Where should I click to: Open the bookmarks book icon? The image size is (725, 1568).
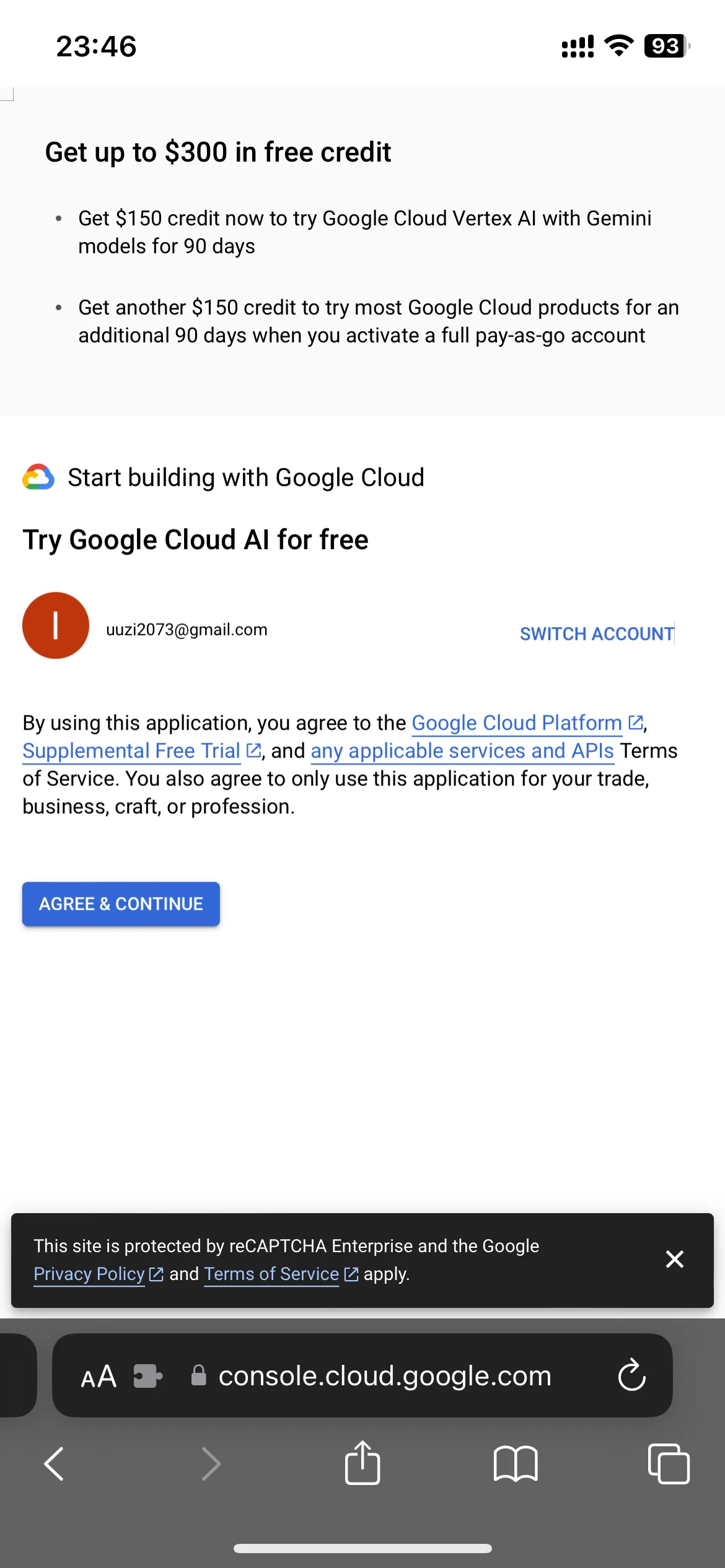coord(516,1464)
